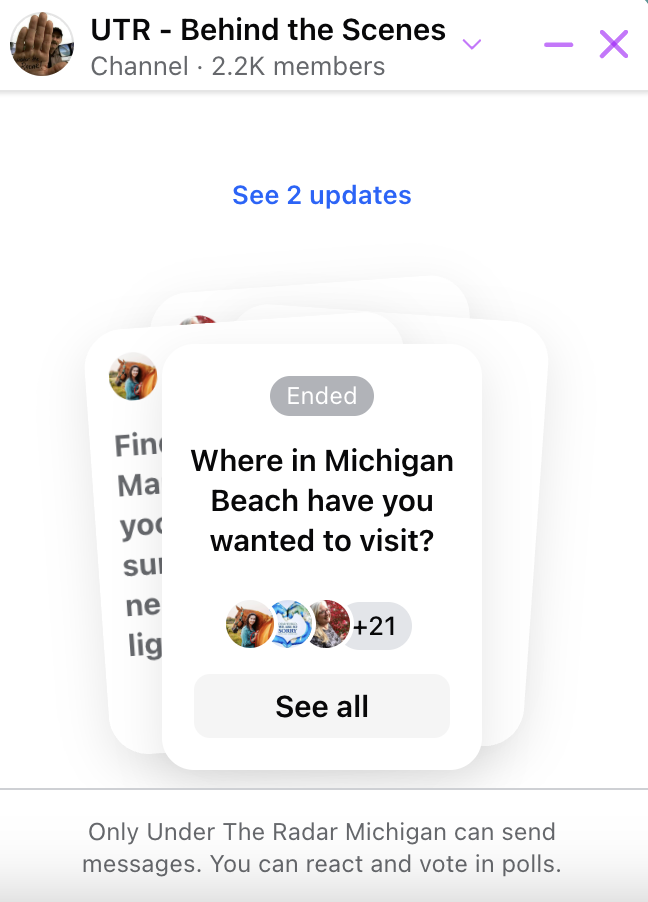Minimize the channel chat window

coord(558,45)
